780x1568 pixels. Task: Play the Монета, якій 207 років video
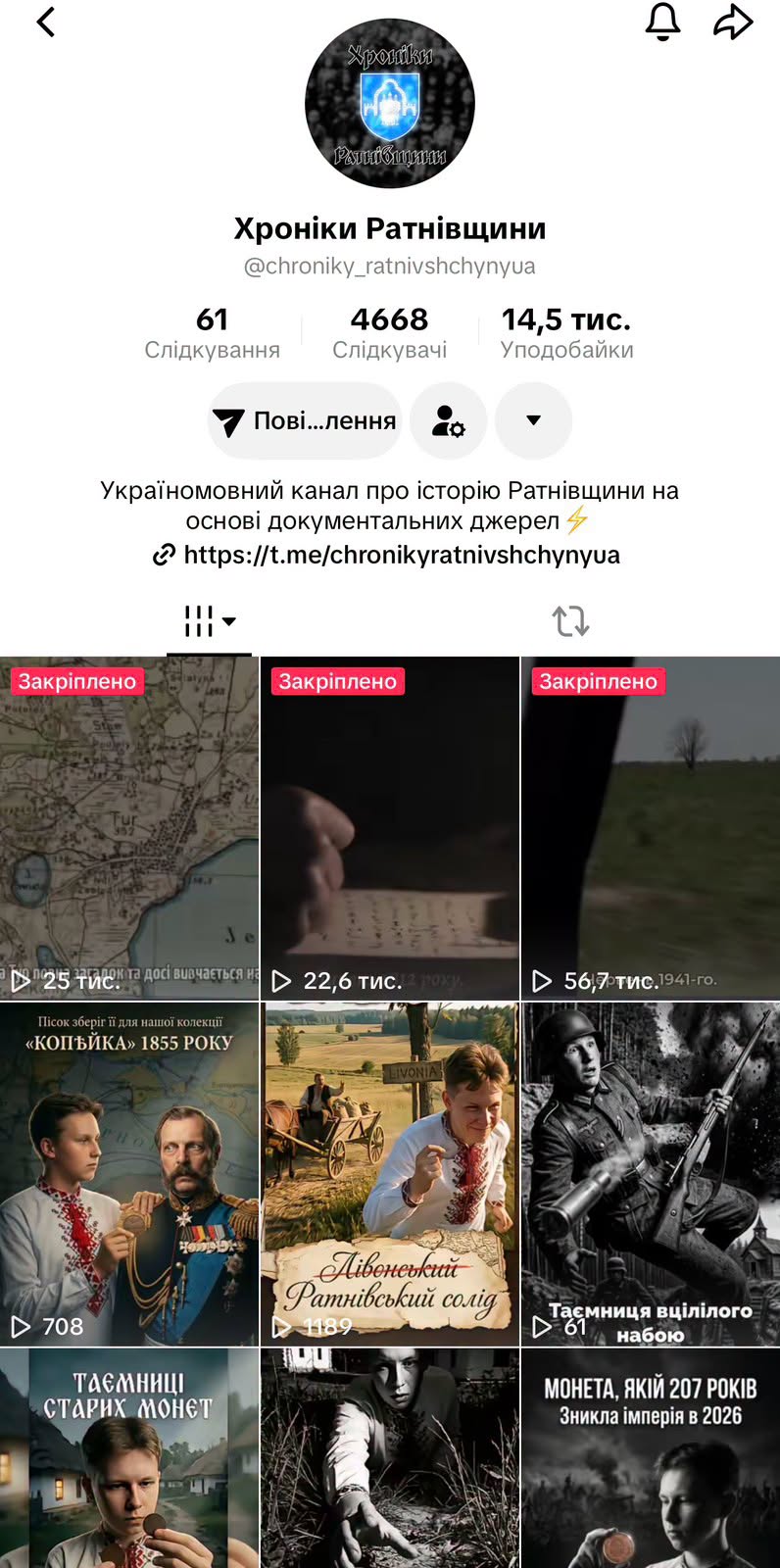pyautogui.click(x=651, y=1458)
